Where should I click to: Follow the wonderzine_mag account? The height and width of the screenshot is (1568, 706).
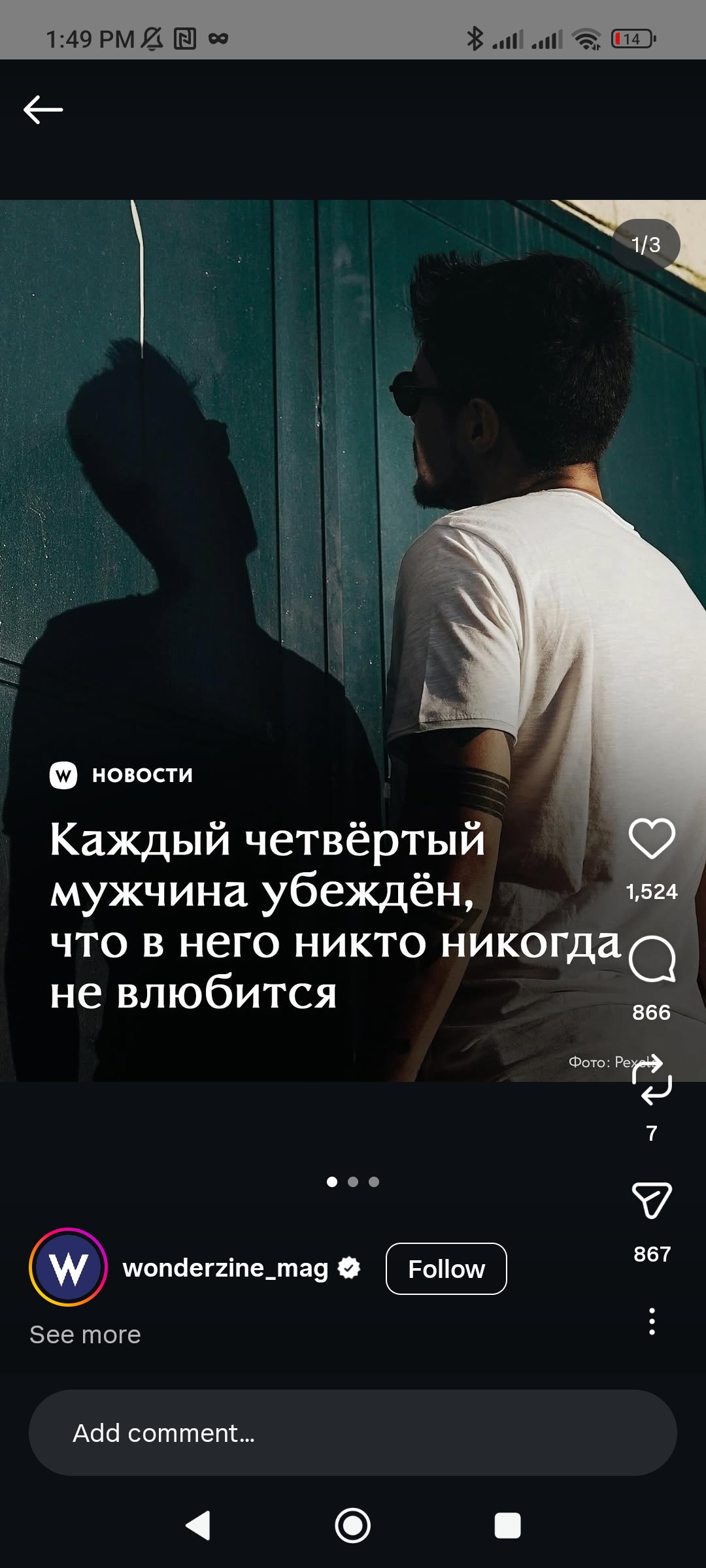click(446, 1269)
